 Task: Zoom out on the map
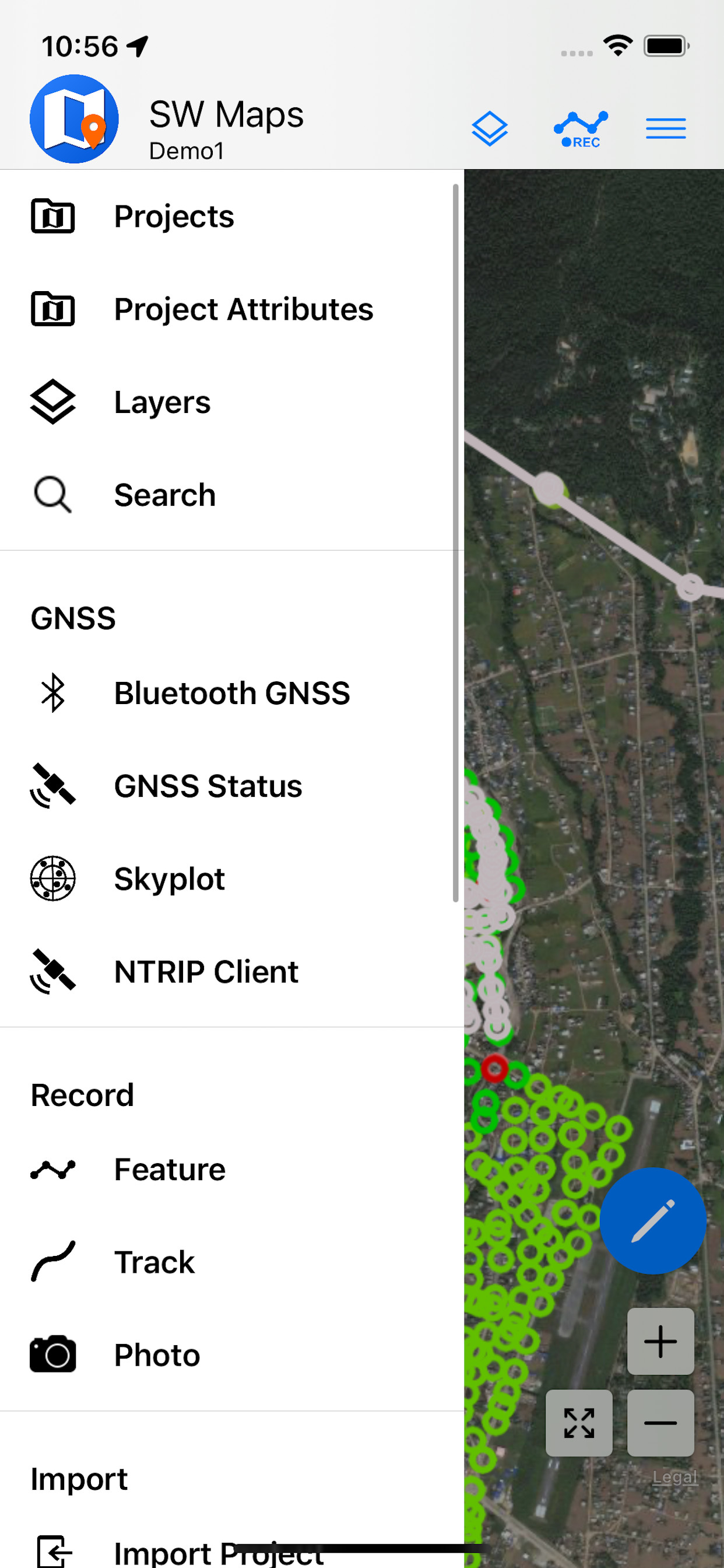[660, 1423]
